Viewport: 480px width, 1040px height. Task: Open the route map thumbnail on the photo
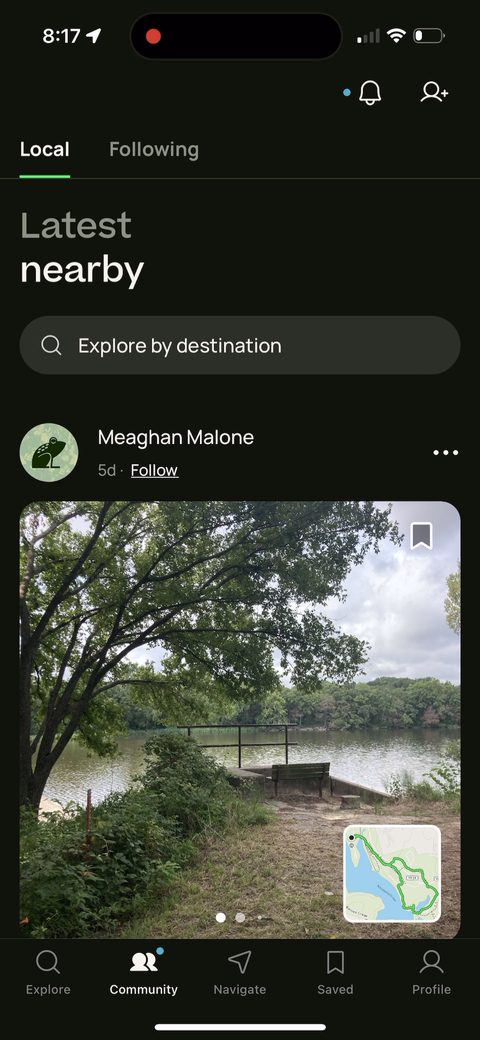click(392, 874)
